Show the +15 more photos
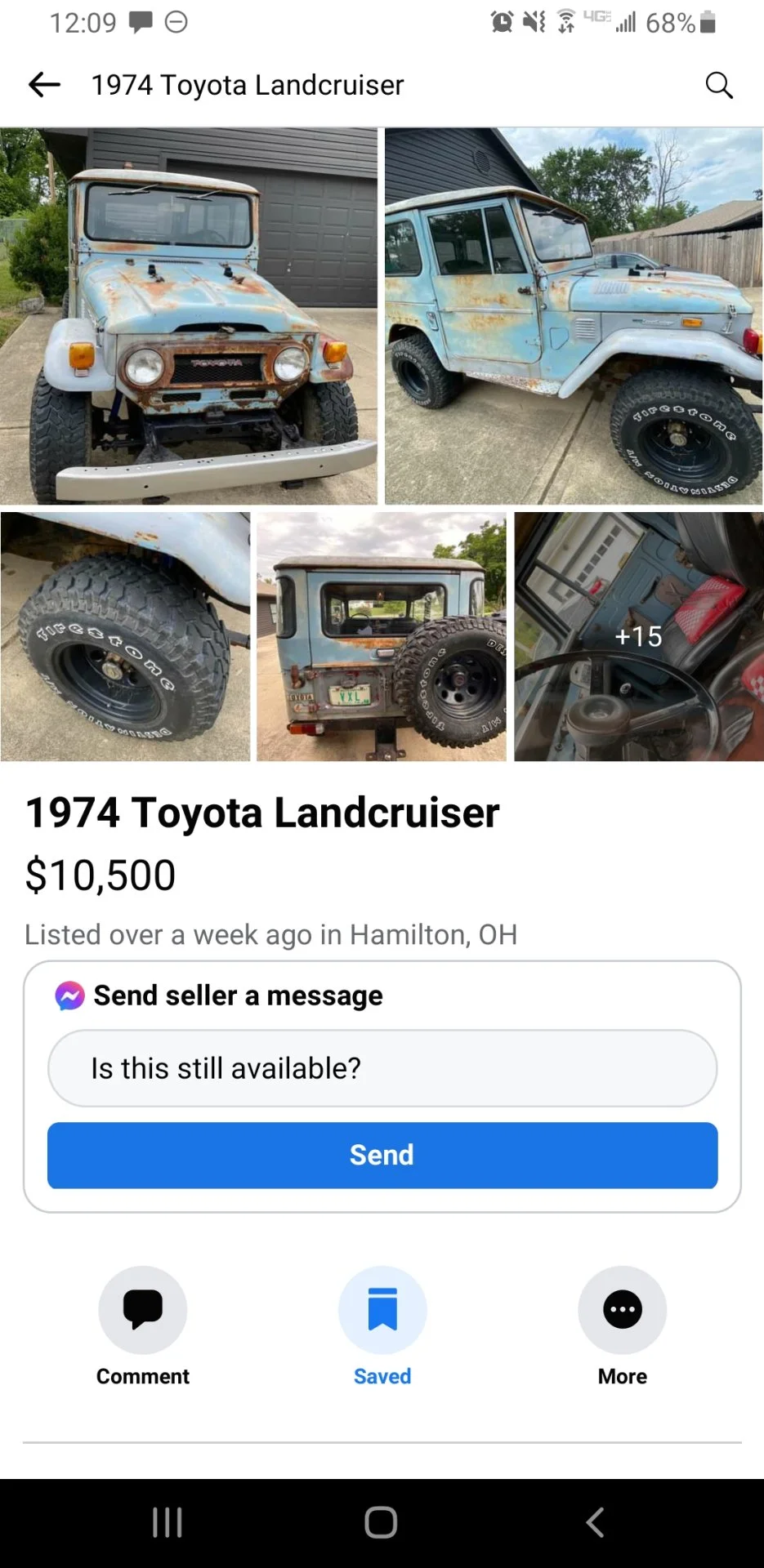 click(639, 637)
